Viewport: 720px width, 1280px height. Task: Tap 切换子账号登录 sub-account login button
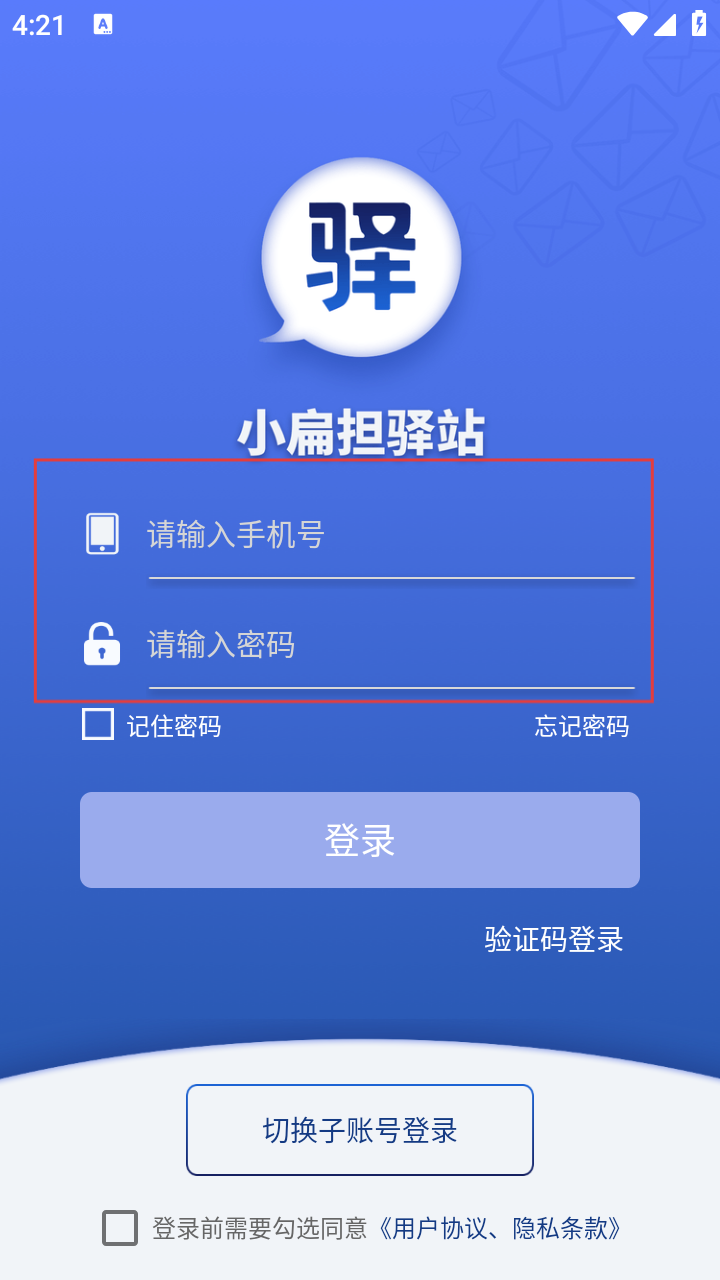click(360, 1130)
